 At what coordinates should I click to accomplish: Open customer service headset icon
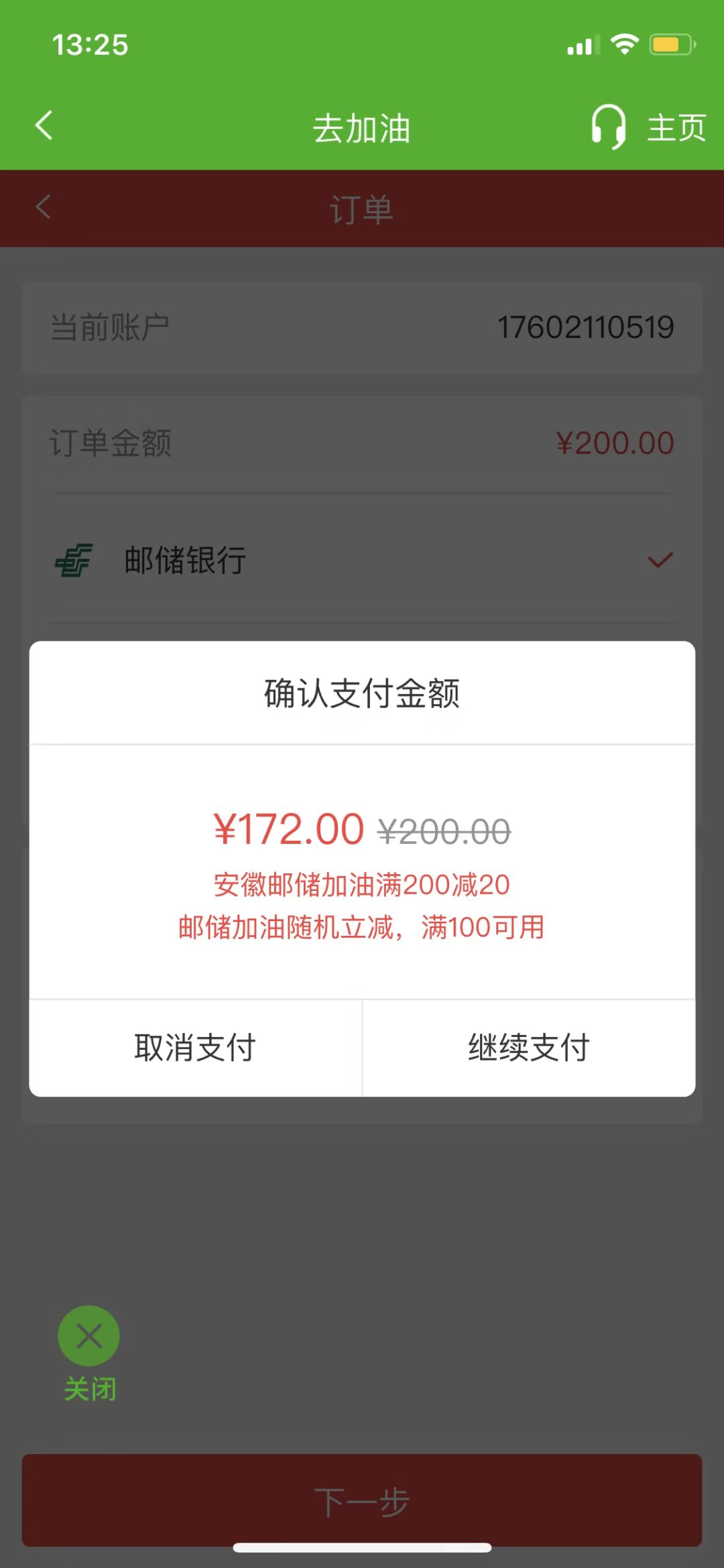click(x=608, y=127)
